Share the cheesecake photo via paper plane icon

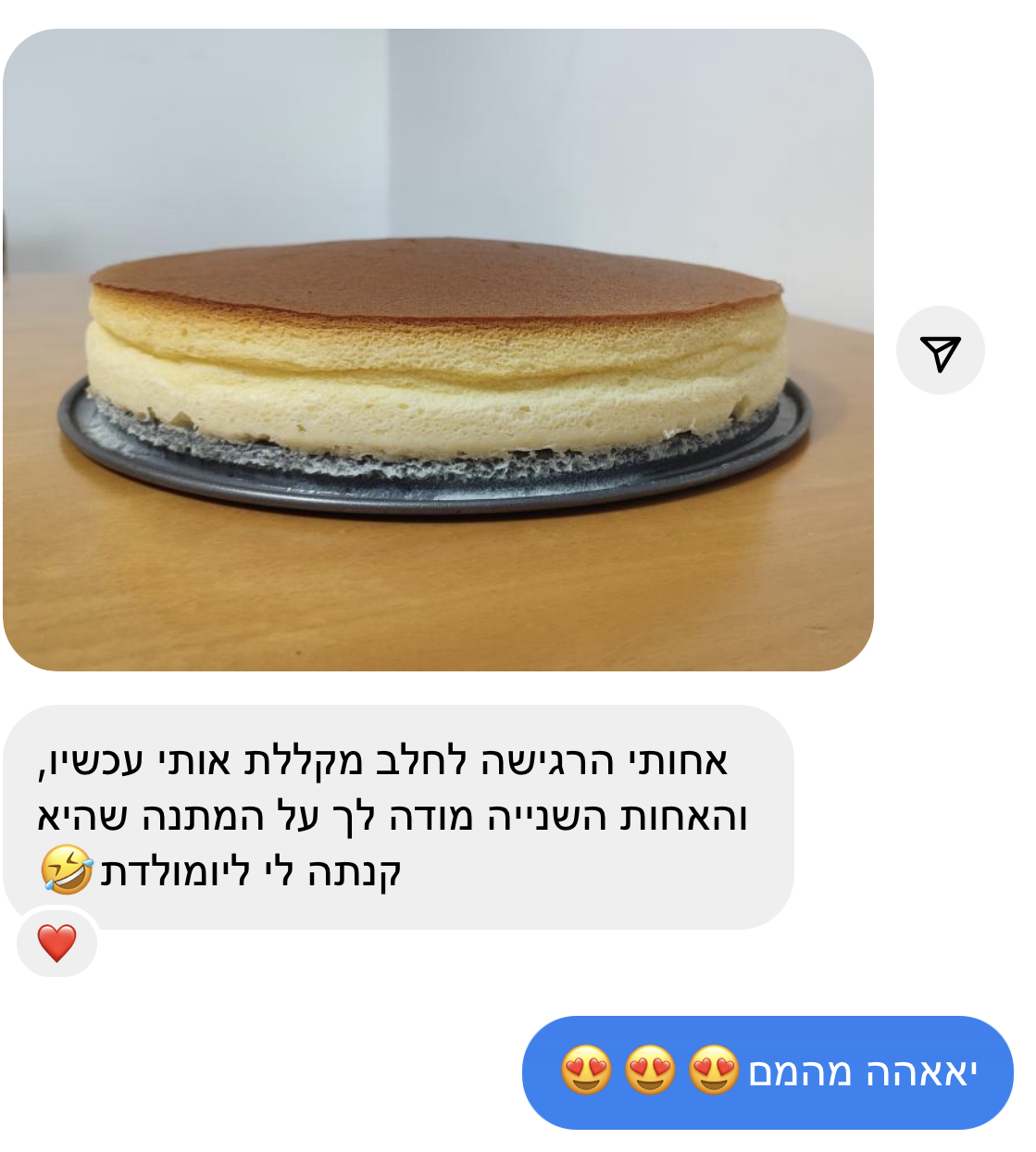(x=940, y=351)
